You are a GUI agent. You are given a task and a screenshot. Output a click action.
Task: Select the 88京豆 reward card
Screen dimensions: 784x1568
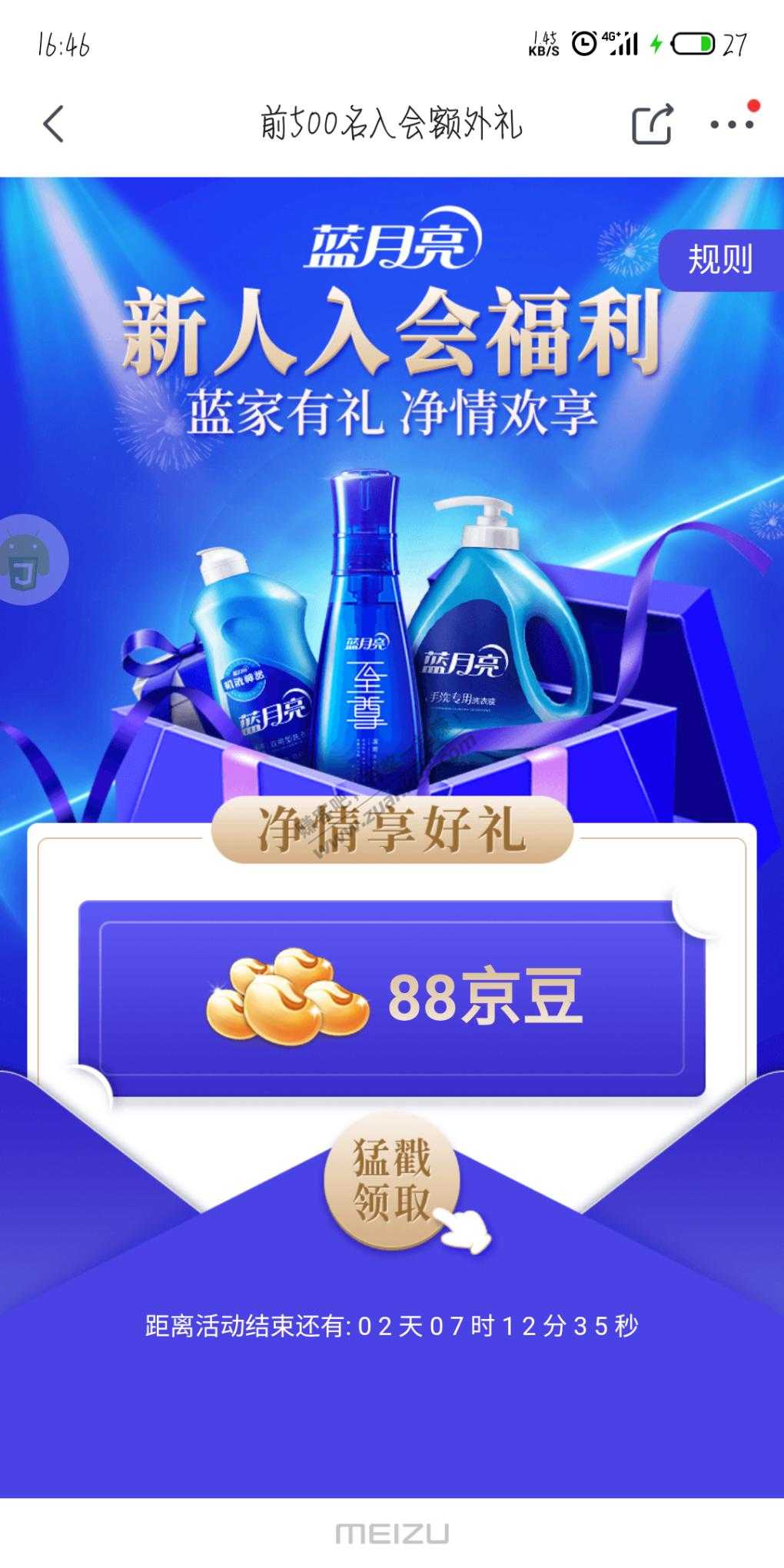pyautogui.click(x=392, y=998)
